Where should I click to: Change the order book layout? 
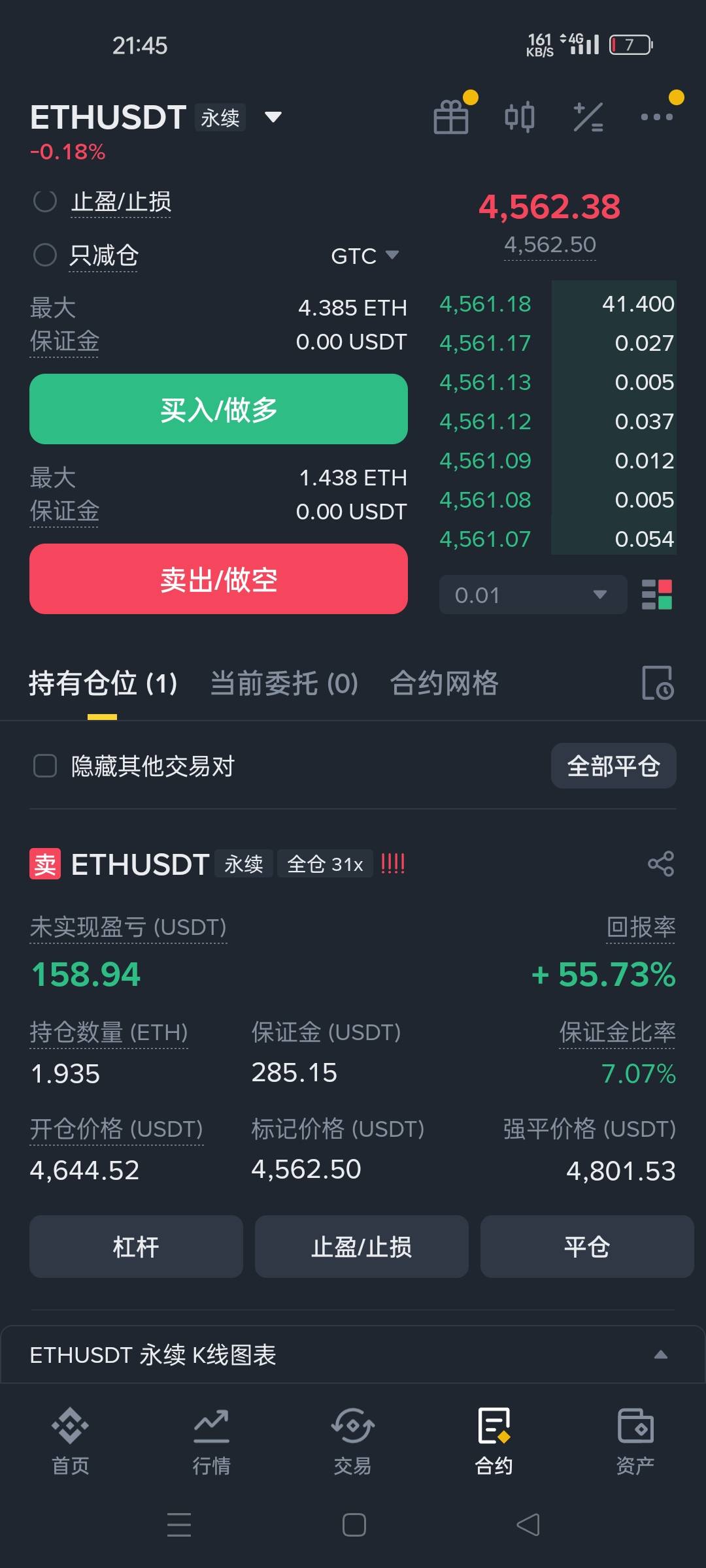[657, 595]
